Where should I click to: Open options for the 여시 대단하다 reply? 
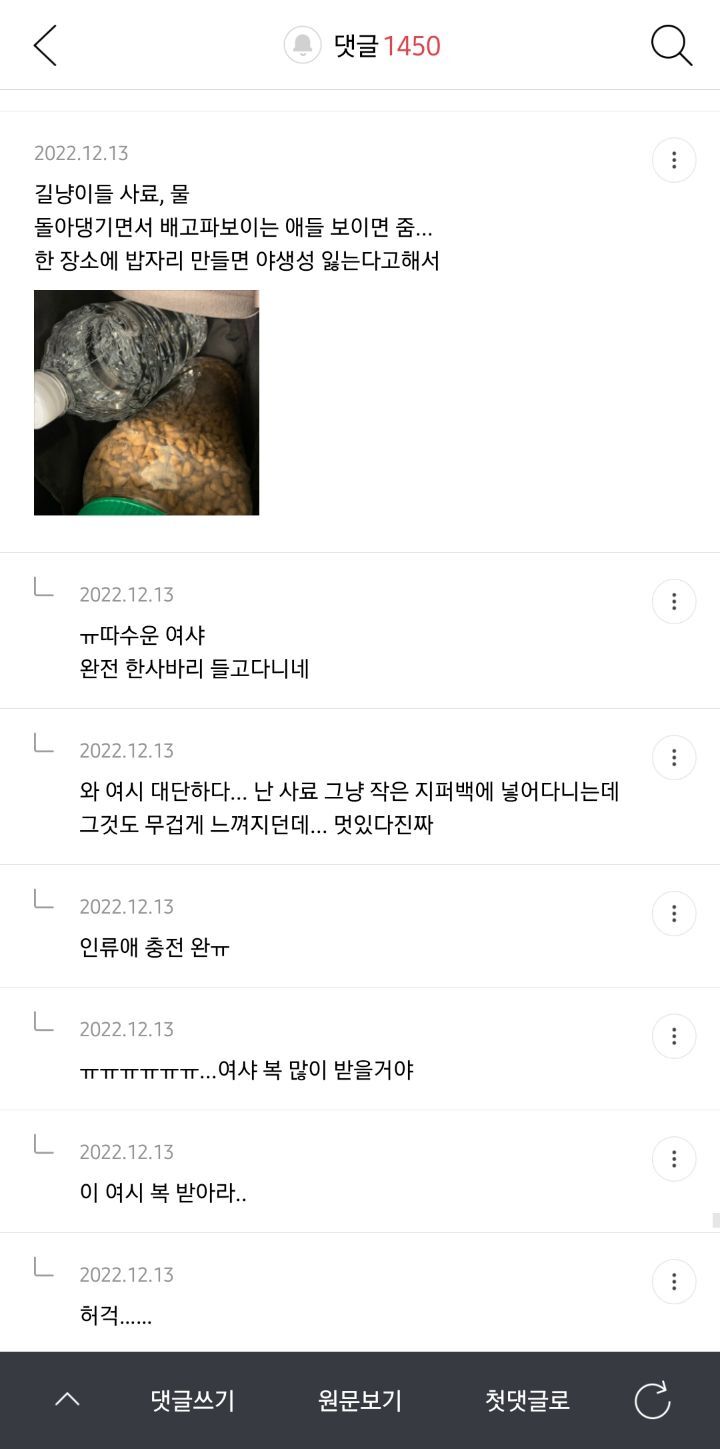coord(674,757)
